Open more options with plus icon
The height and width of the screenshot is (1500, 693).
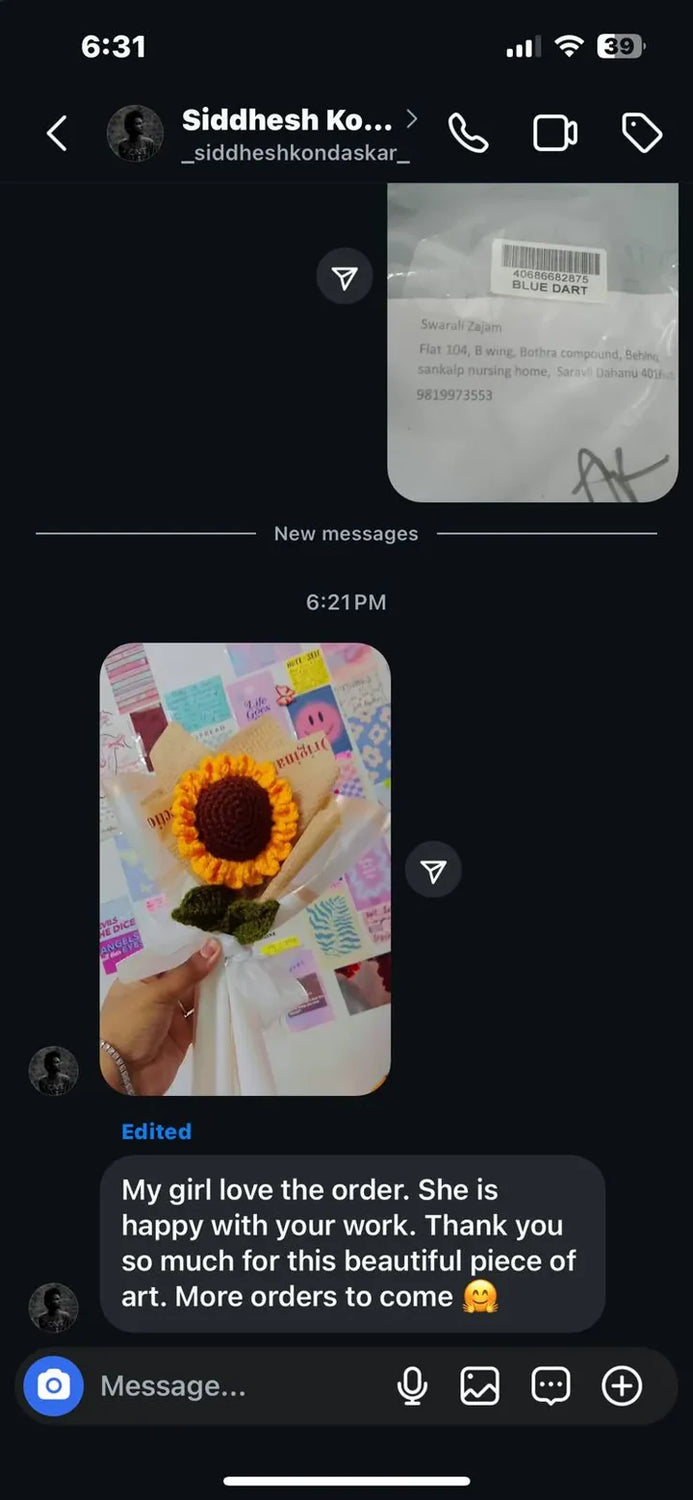(x=621, y=1386)
